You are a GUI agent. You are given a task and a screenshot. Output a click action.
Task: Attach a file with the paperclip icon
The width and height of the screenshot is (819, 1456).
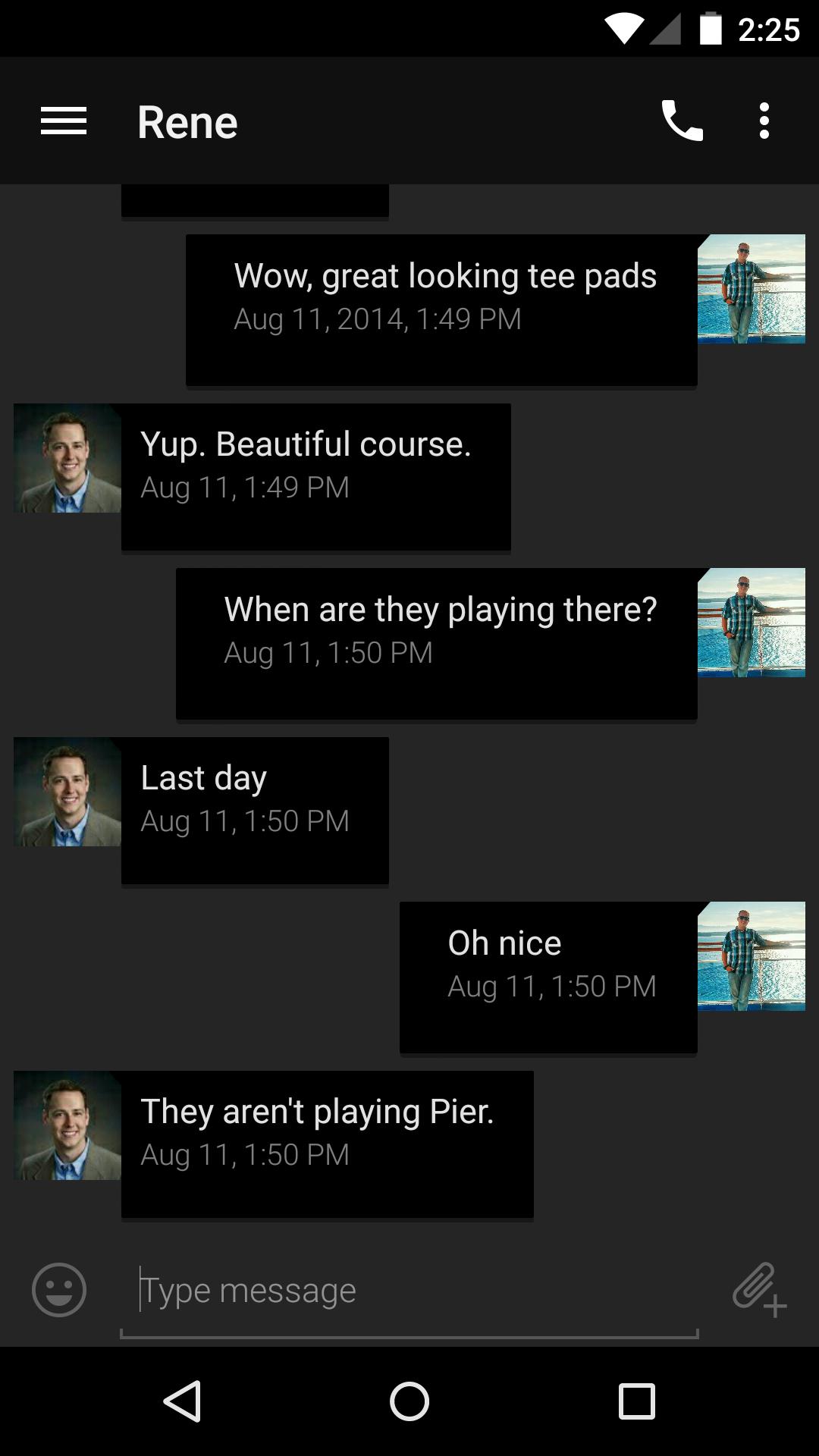coord(758,1289)
